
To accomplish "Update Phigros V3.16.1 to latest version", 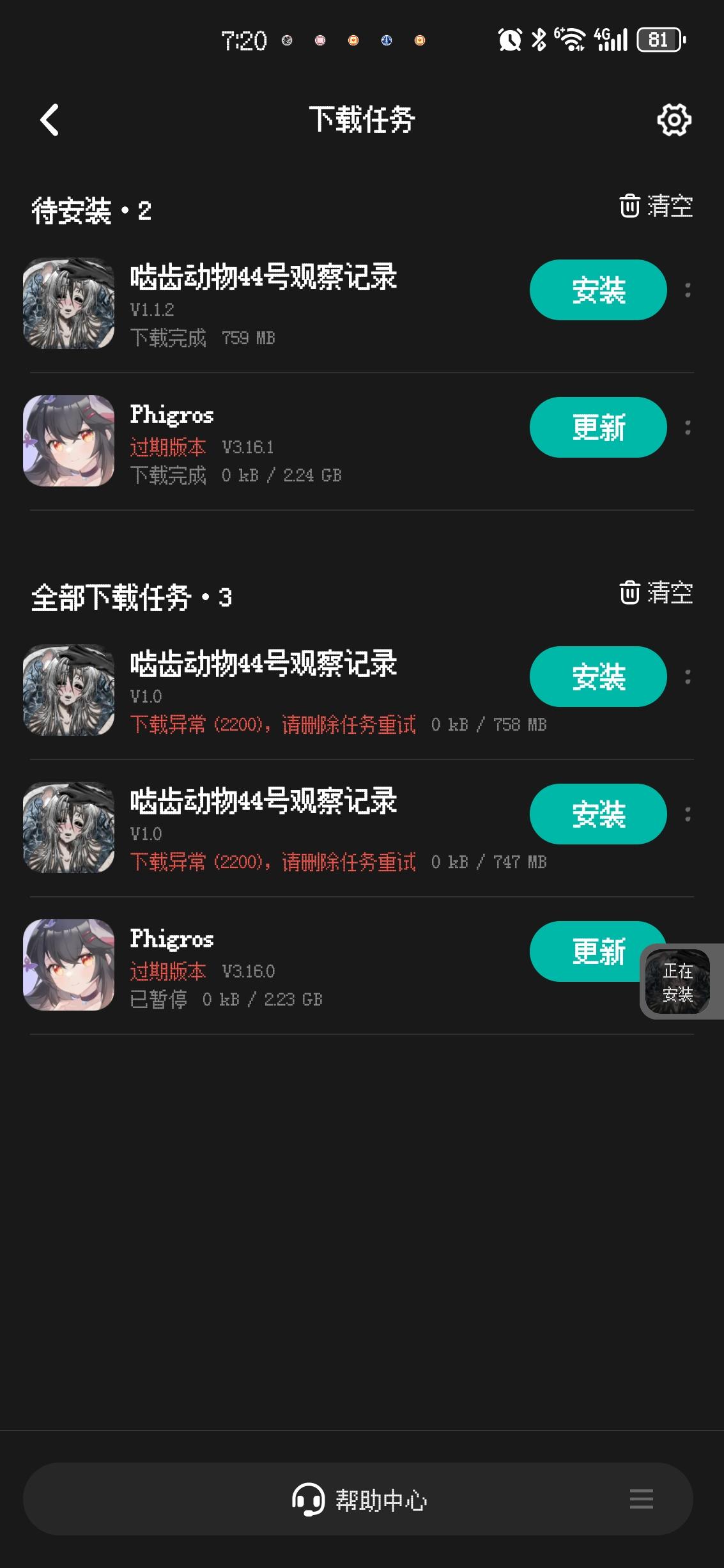I will pyautogui.click(x=597, y=427).
